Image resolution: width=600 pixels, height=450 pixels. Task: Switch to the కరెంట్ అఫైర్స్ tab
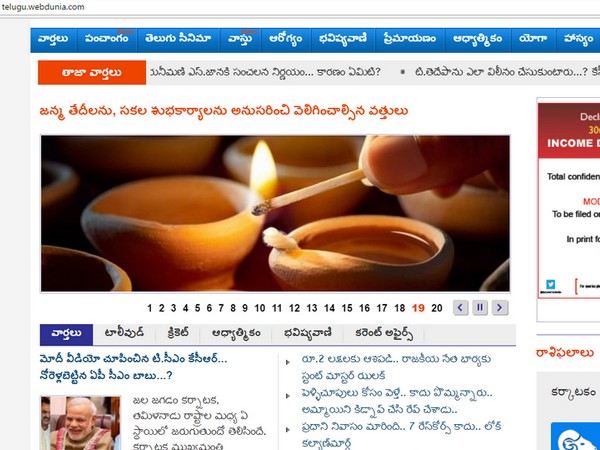click(375, 333)
